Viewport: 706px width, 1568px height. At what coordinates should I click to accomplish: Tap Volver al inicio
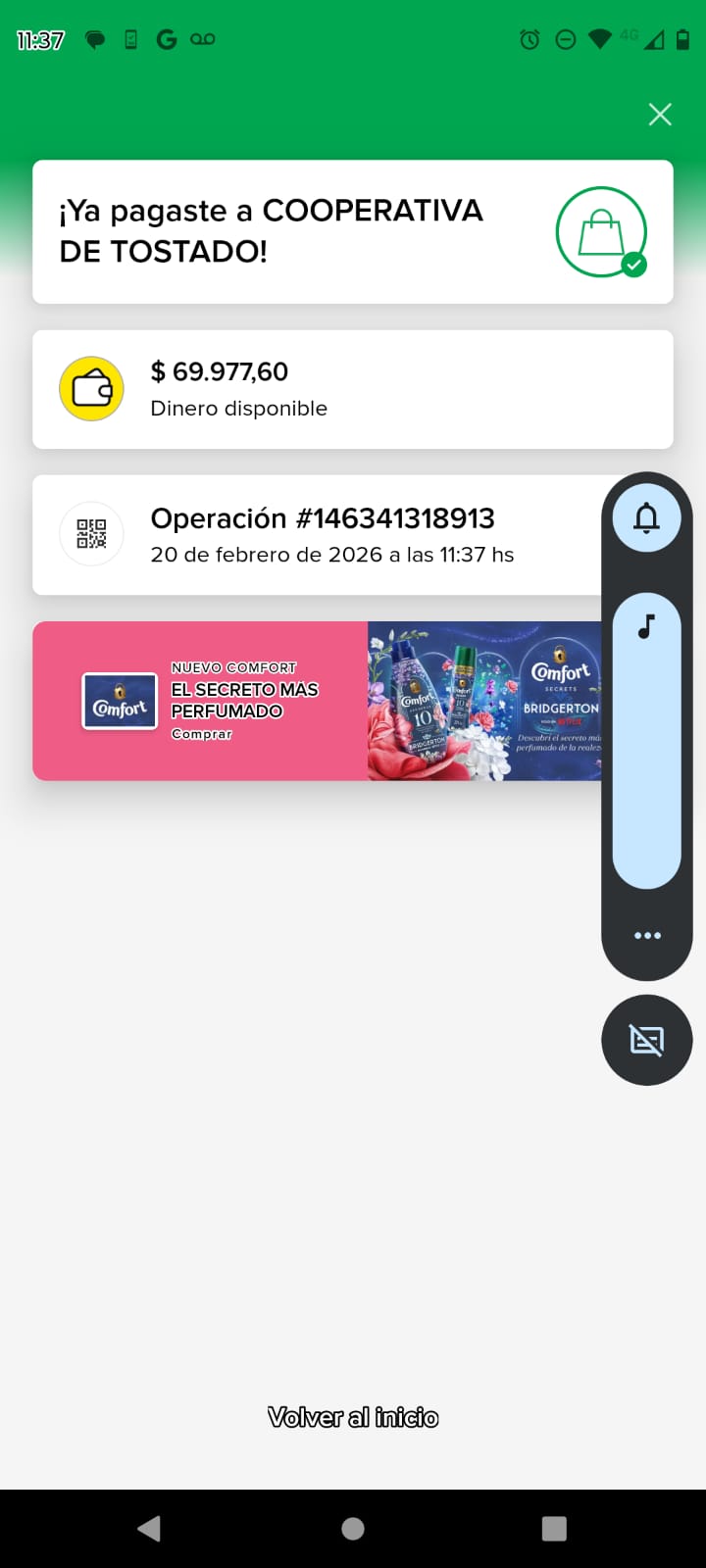click(353, 1417)
